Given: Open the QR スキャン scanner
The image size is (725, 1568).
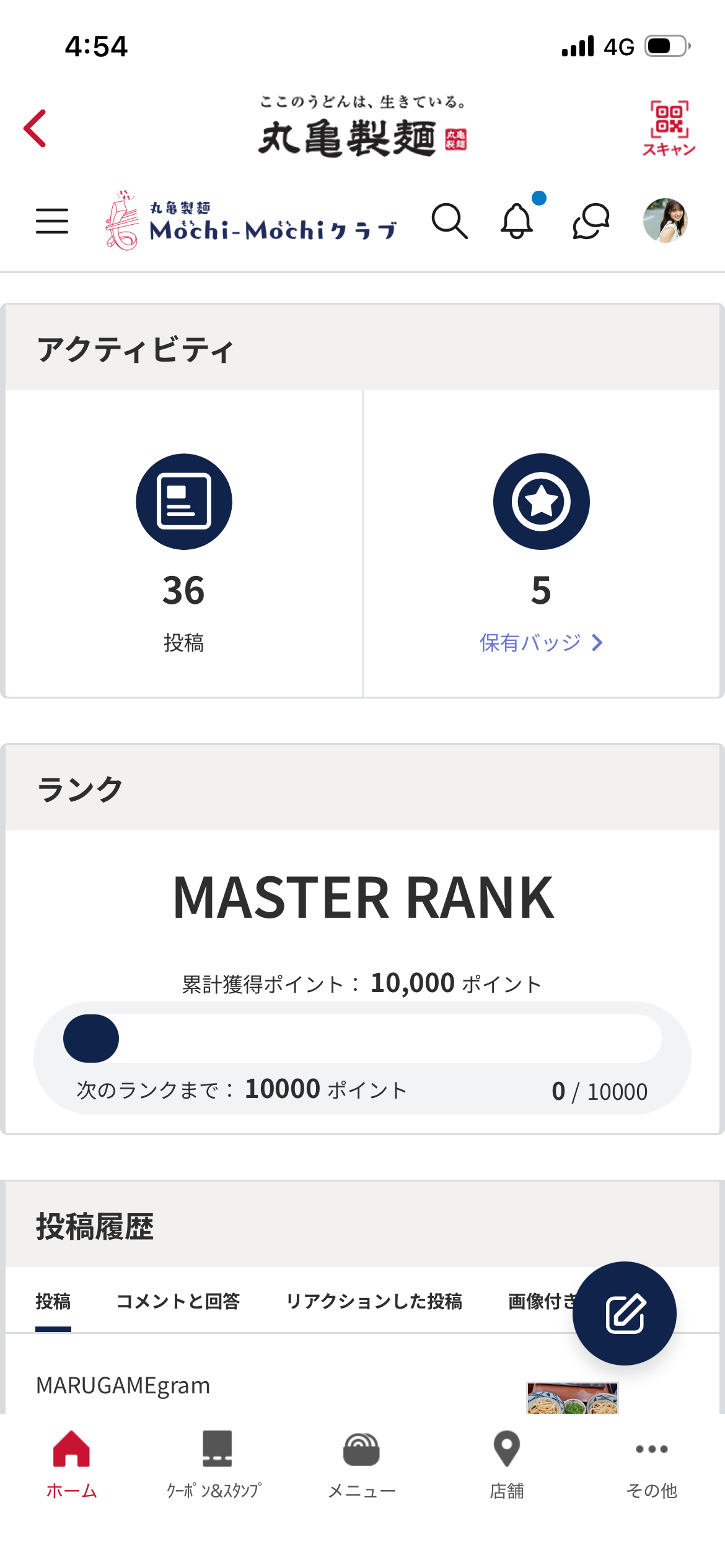Looking at the screenshot, I should (x=669, y=128).
